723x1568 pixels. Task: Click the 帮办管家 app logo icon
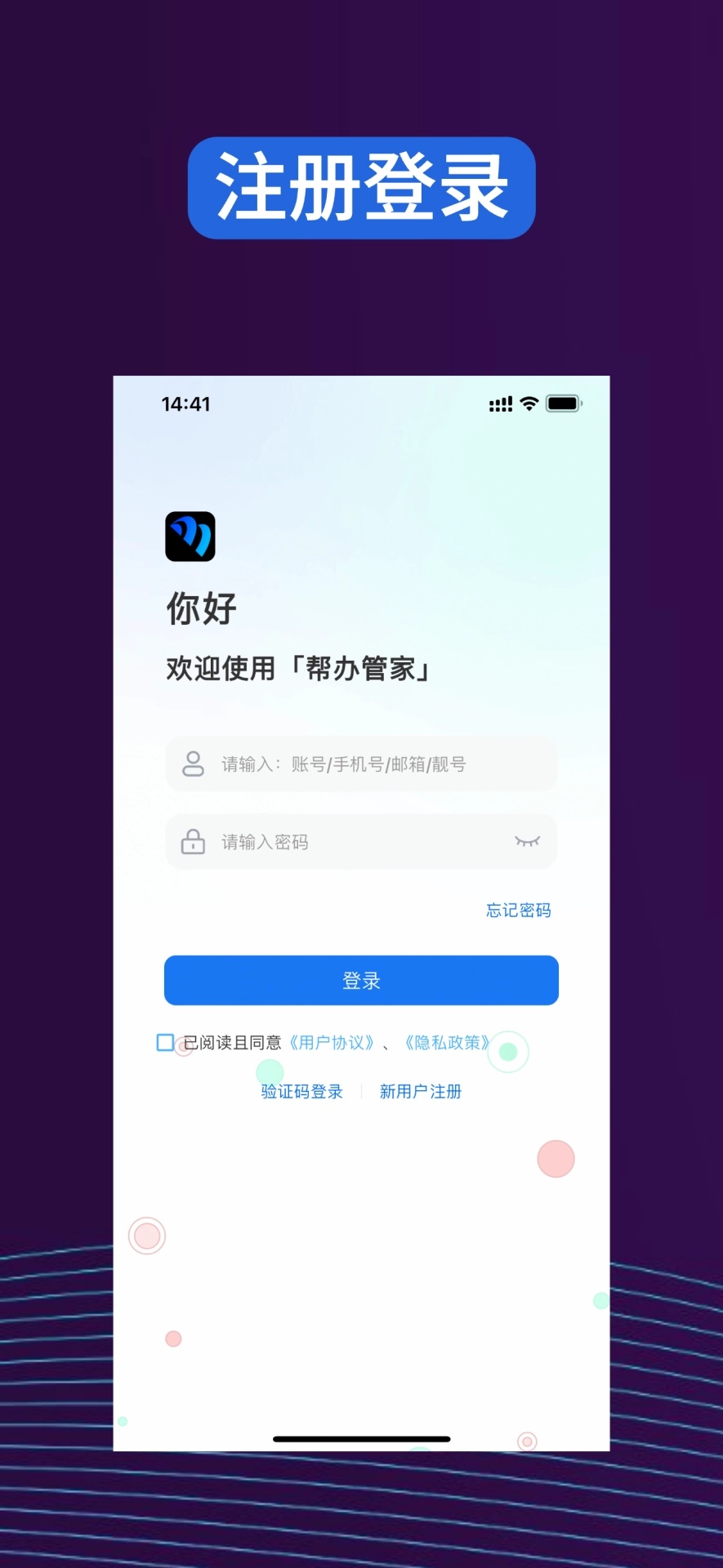[x=190, y=537]
